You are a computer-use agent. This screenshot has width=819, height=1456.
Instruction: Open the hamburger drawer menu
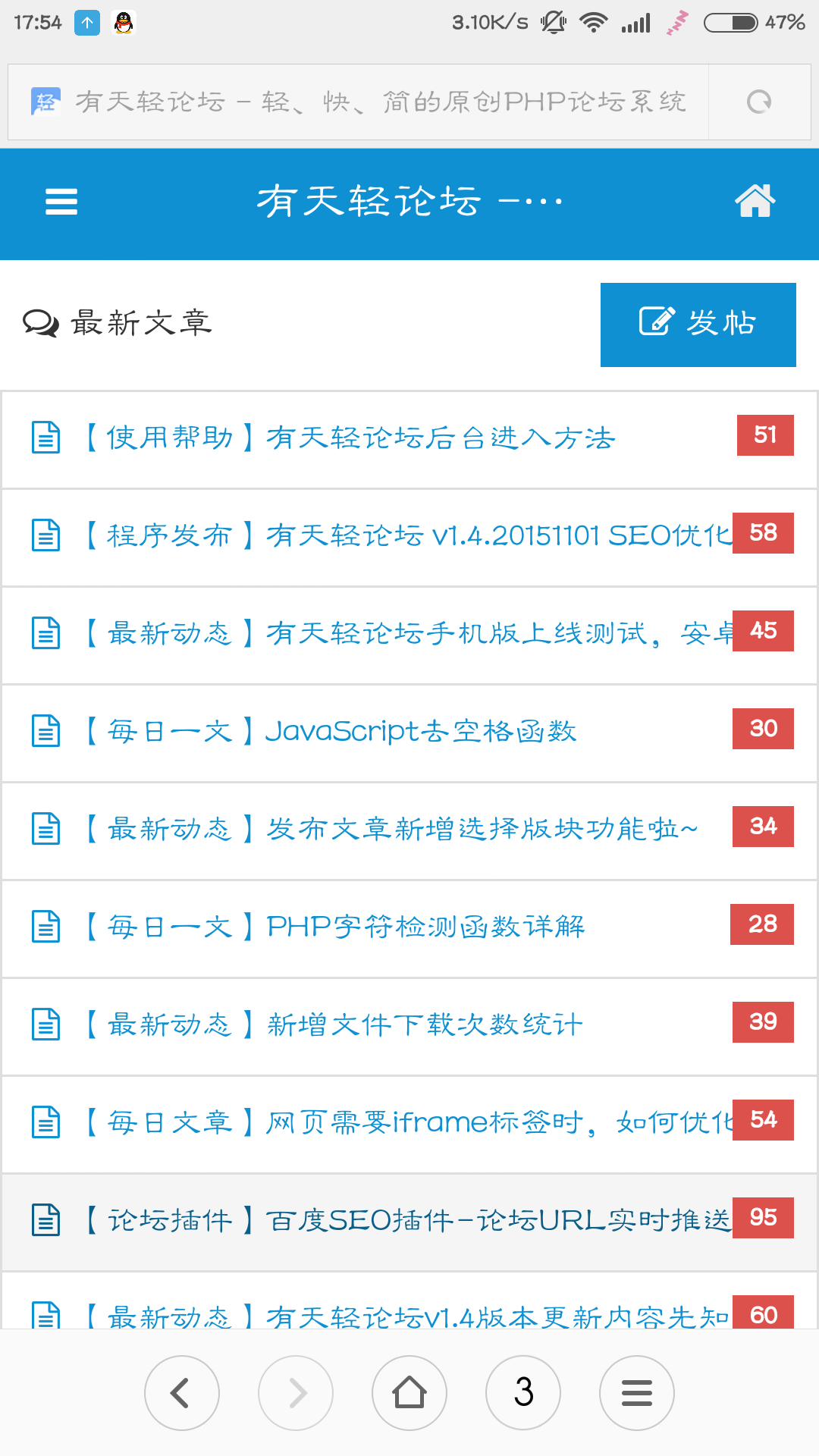pyautogui.click(x=61, y=202)
